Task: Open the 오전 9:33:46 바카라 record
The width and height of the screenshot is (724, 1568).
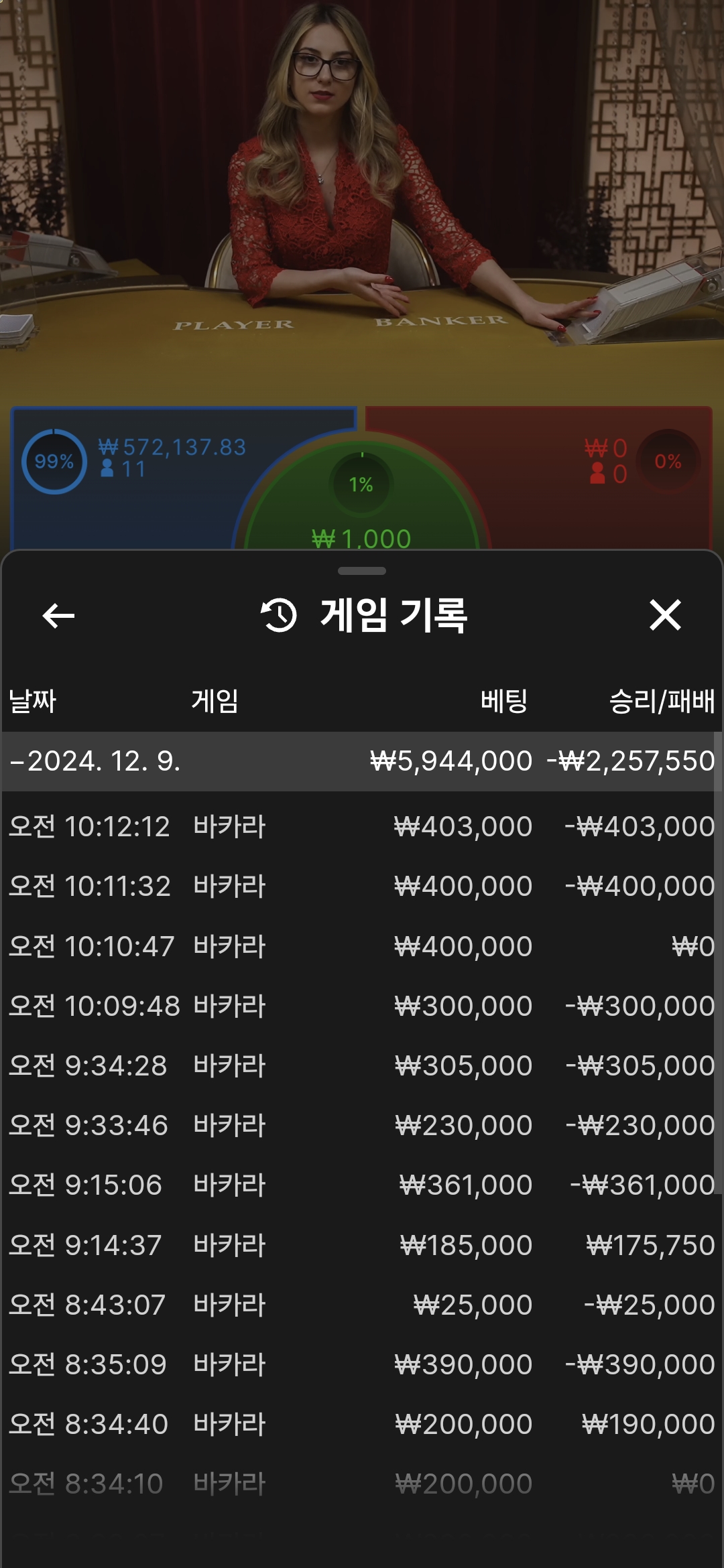Action: click(361, 1125)
